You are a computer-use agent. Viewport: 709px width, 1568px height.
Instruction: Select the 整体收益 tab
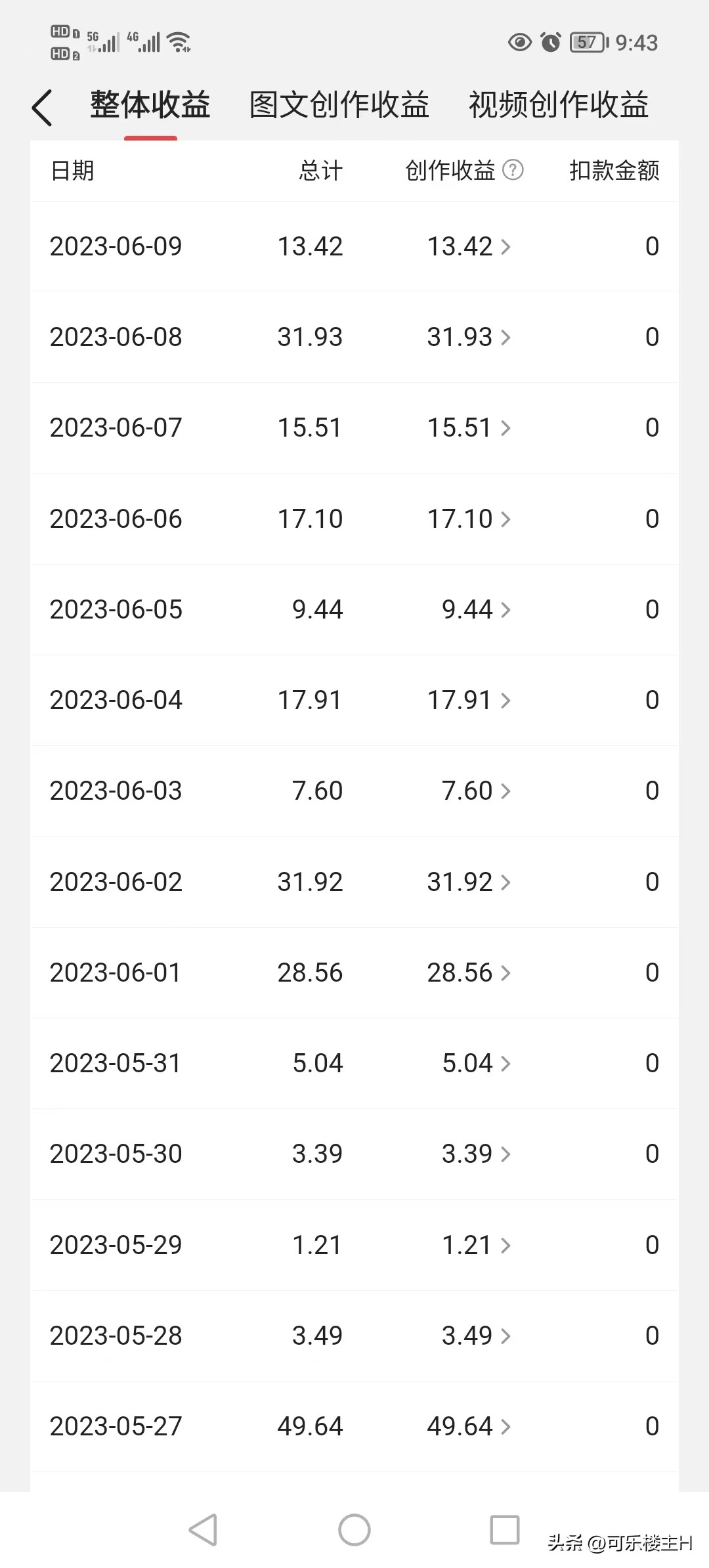150,105
